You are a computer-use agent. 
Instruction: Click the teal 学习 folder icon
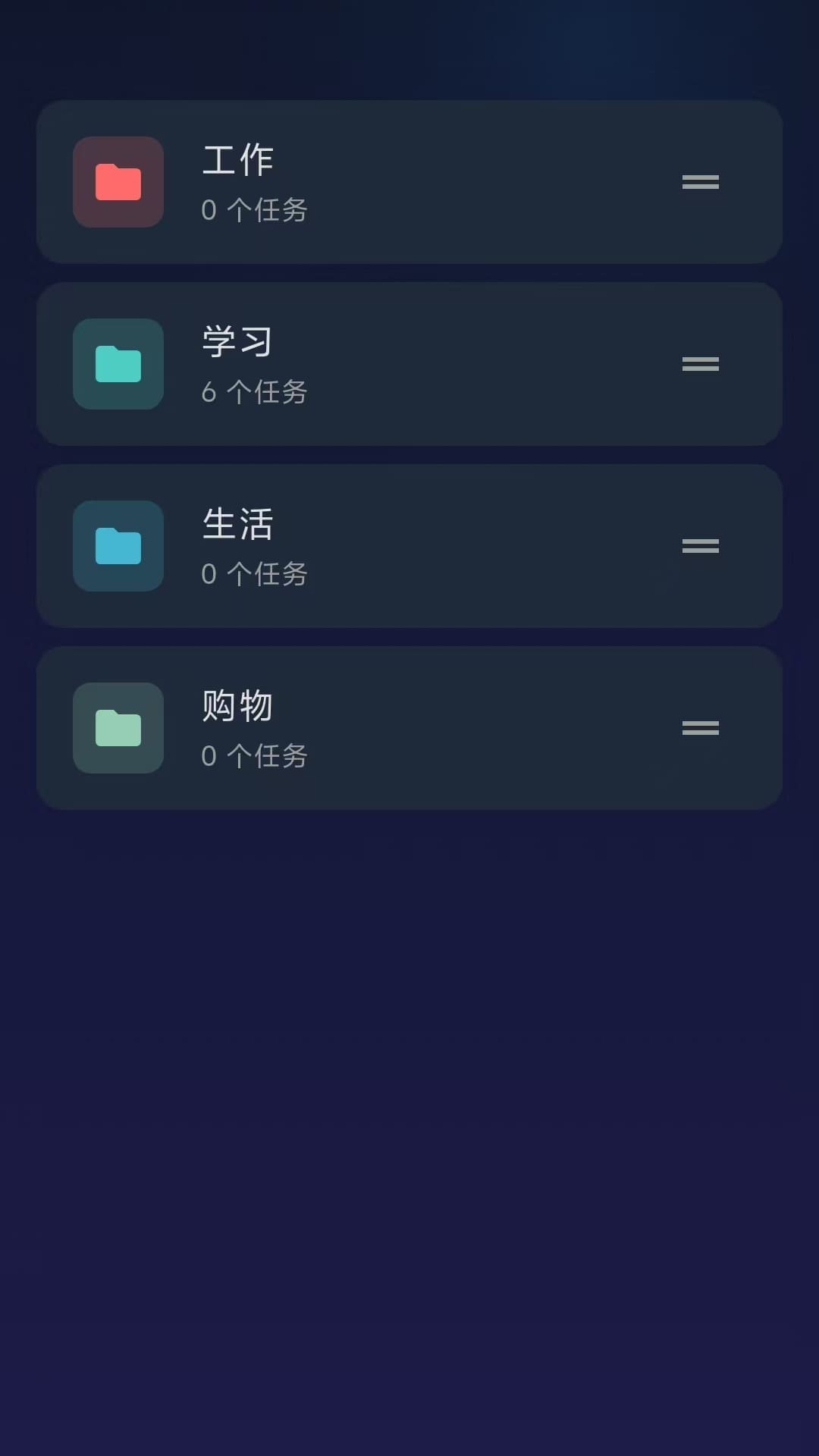pyautogui.click(x=118, y=365)
